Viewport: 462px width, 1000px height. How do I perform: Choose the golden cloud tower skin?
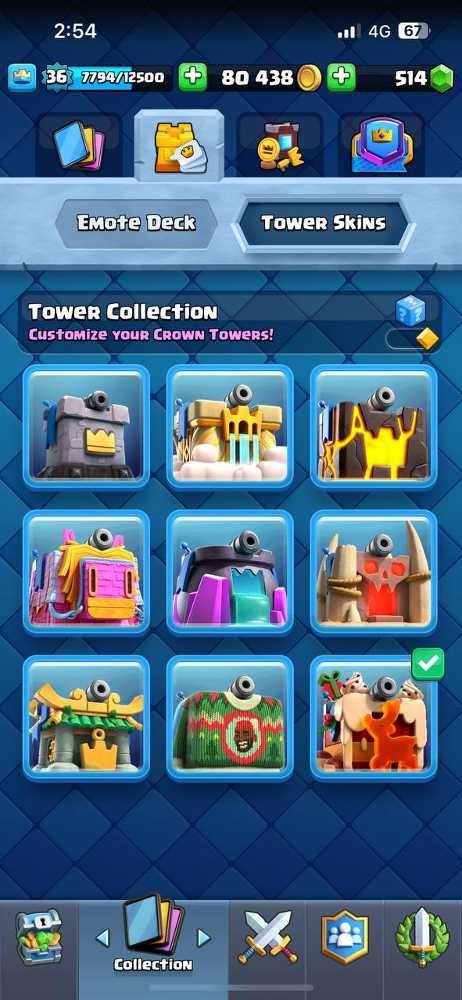click(230, 426)
